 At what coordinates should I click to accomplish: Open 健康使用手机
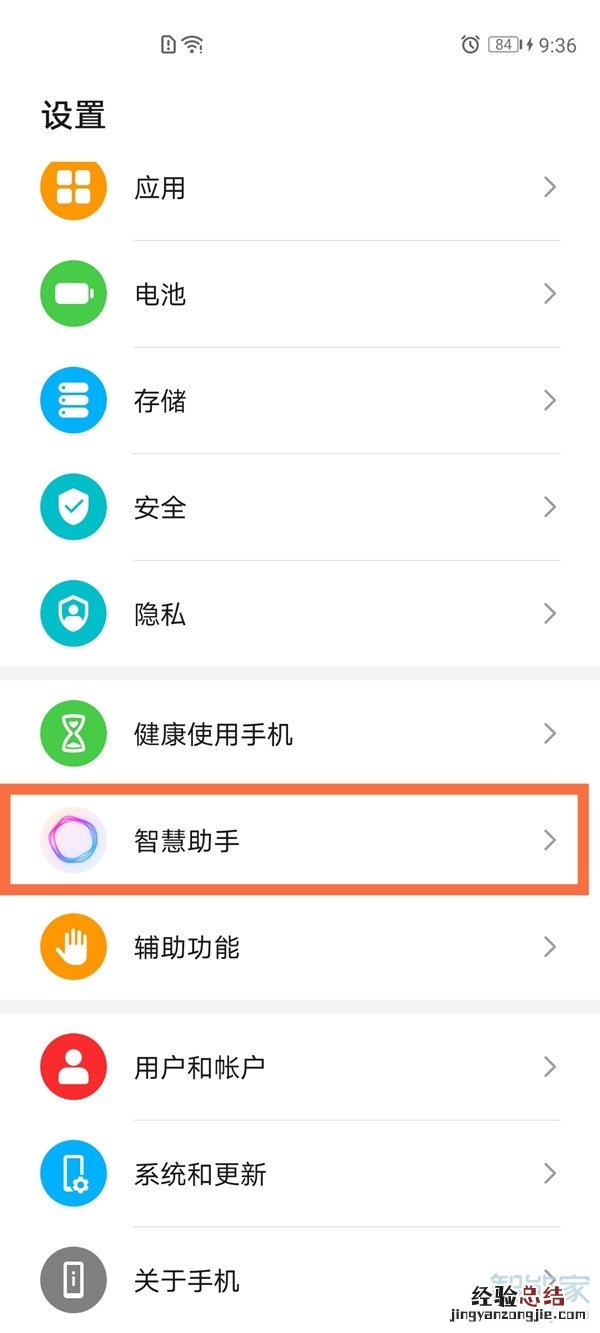300,735
